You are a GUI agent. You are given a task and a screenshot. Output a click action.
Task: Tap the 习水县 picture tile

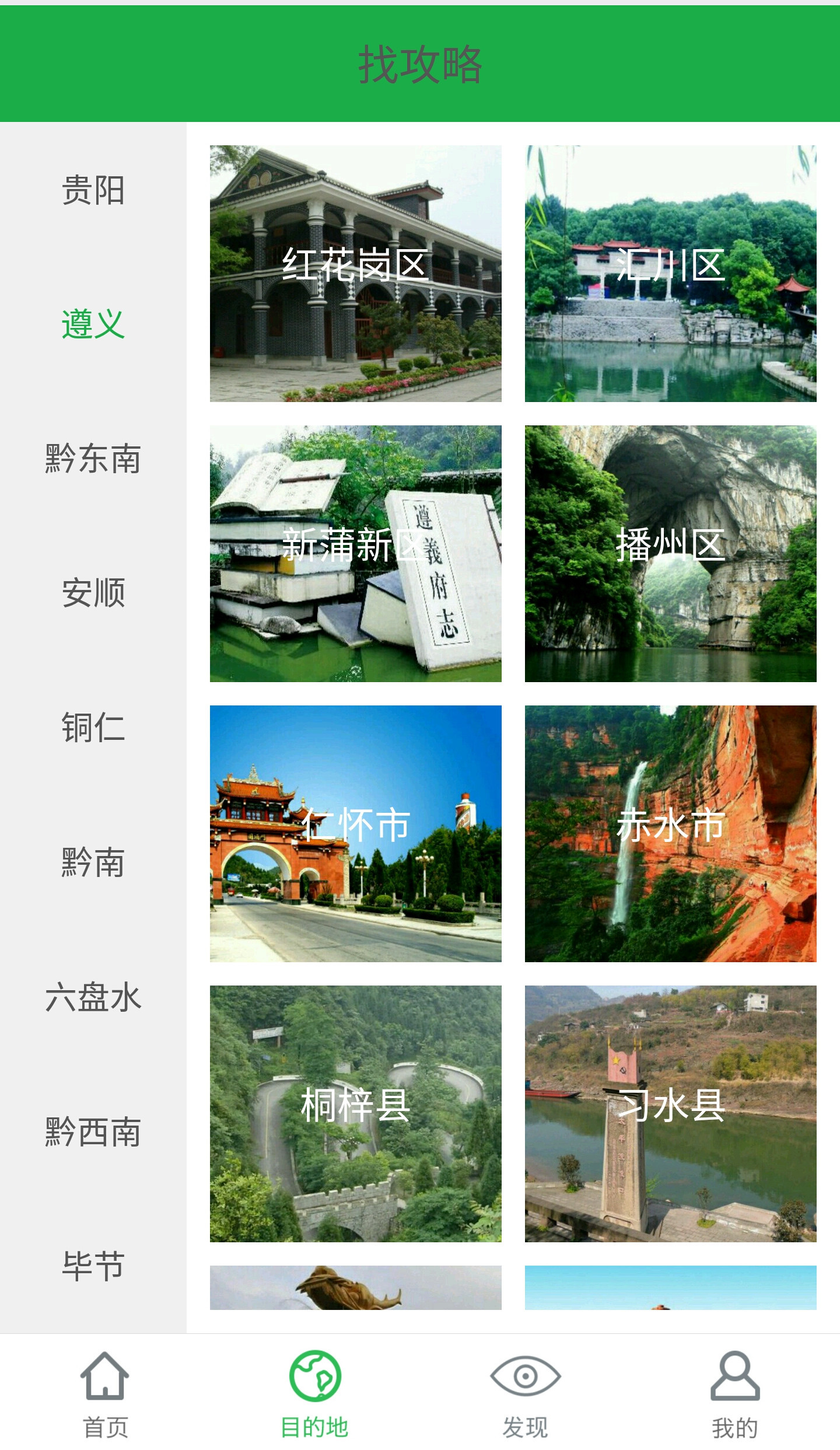[x=671, y=1113]
